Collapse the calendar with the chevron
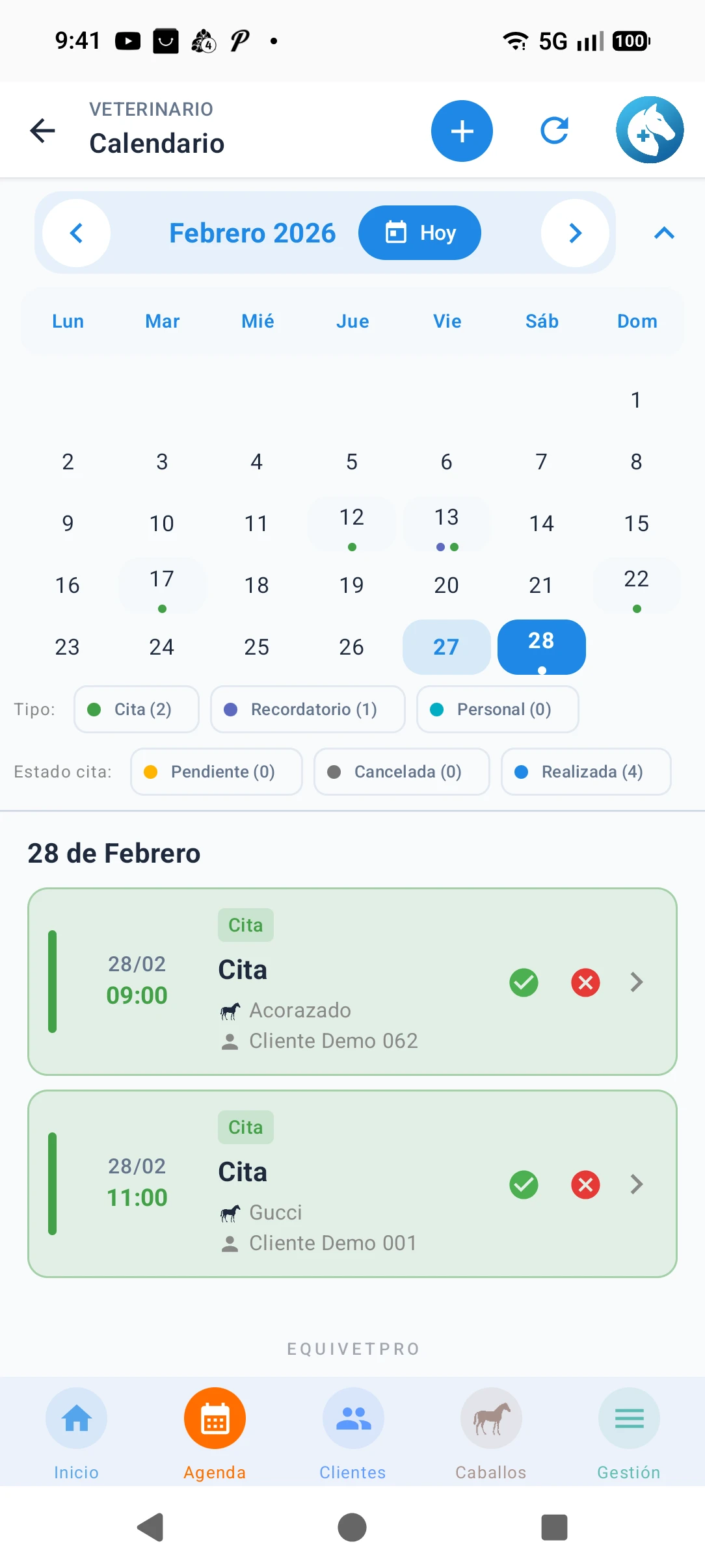705x1568 pixels. tap(663, 233)
